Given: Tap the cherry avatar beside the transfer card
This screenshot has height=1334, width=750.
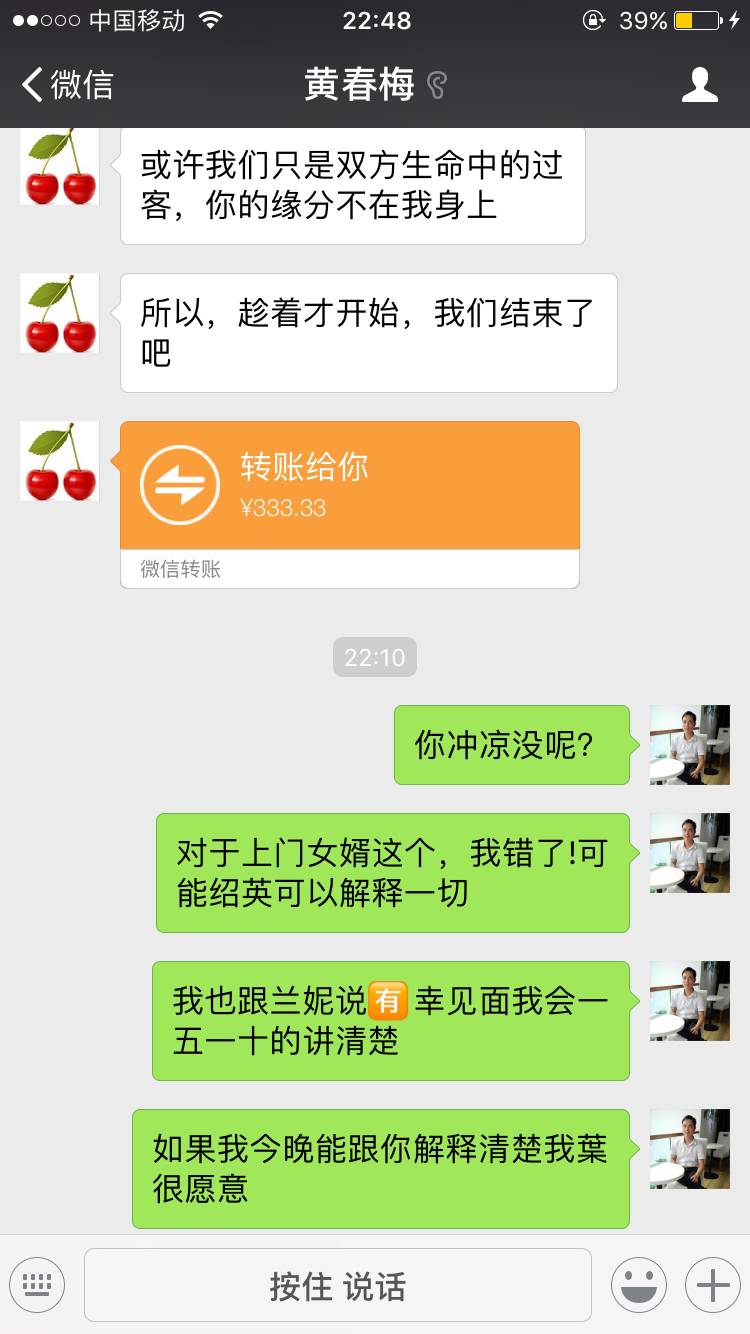Looking at the screenshot, I should 60,461.
